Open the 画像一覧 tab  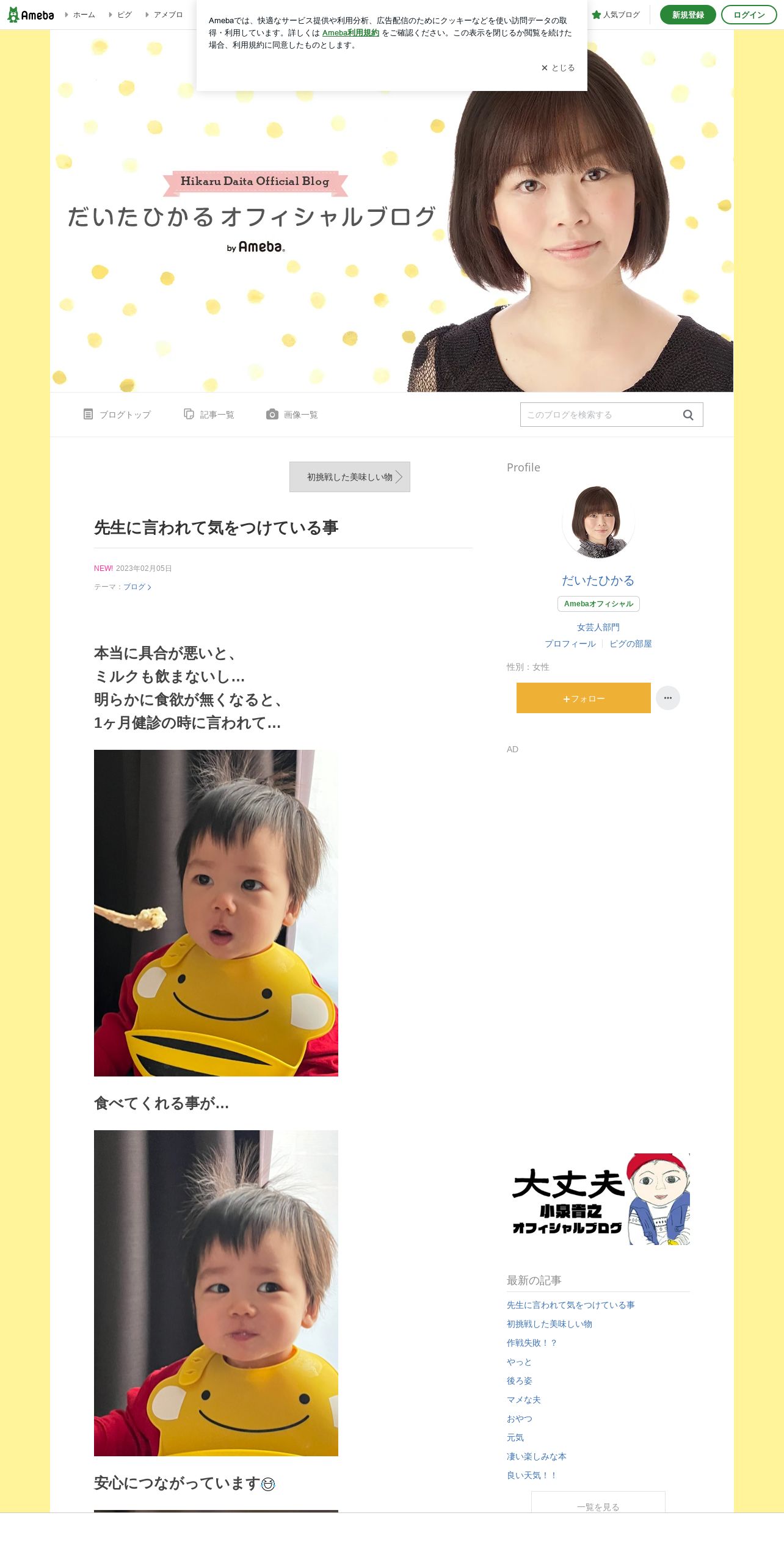(x=292, y=415)
